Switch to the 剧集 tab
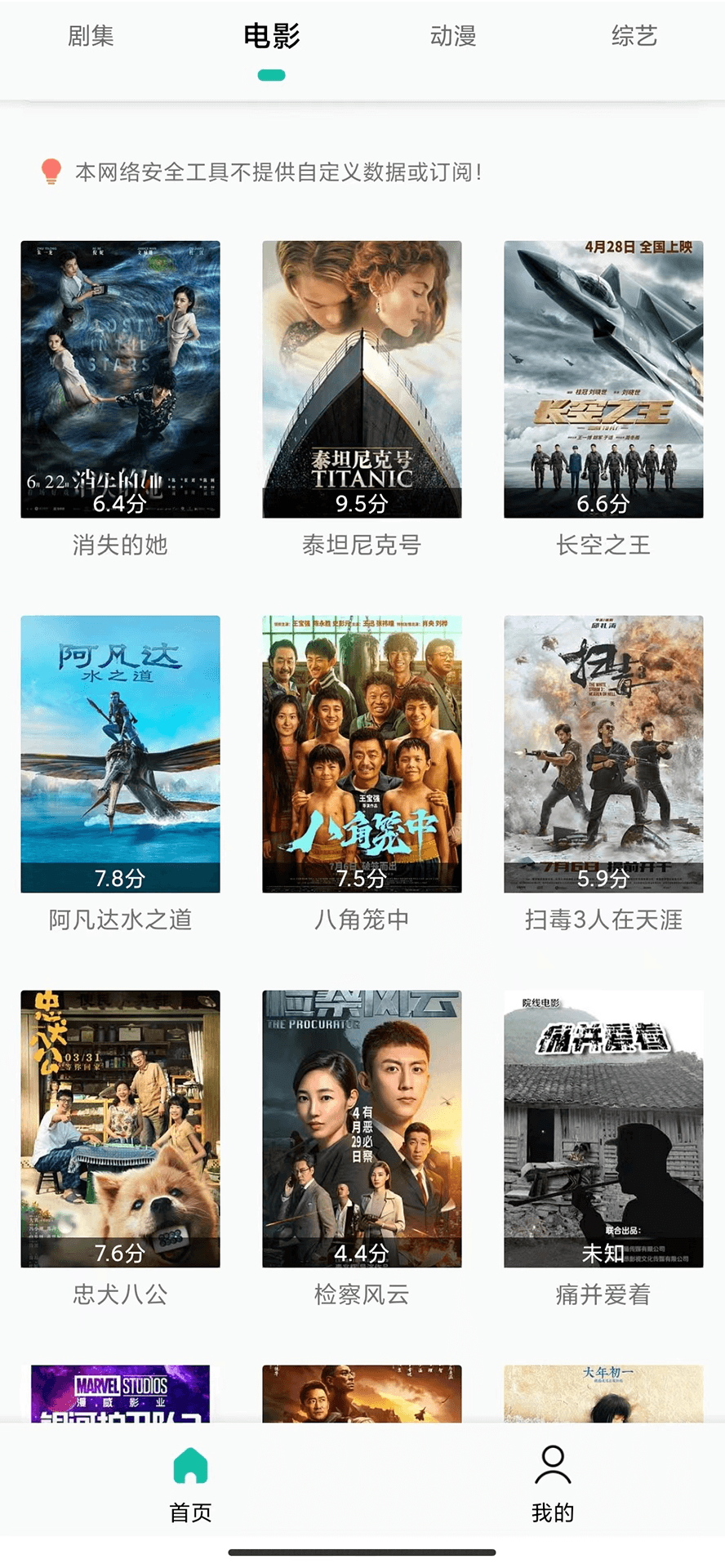The image size is (725, 1568). click(x=91, y=37)
